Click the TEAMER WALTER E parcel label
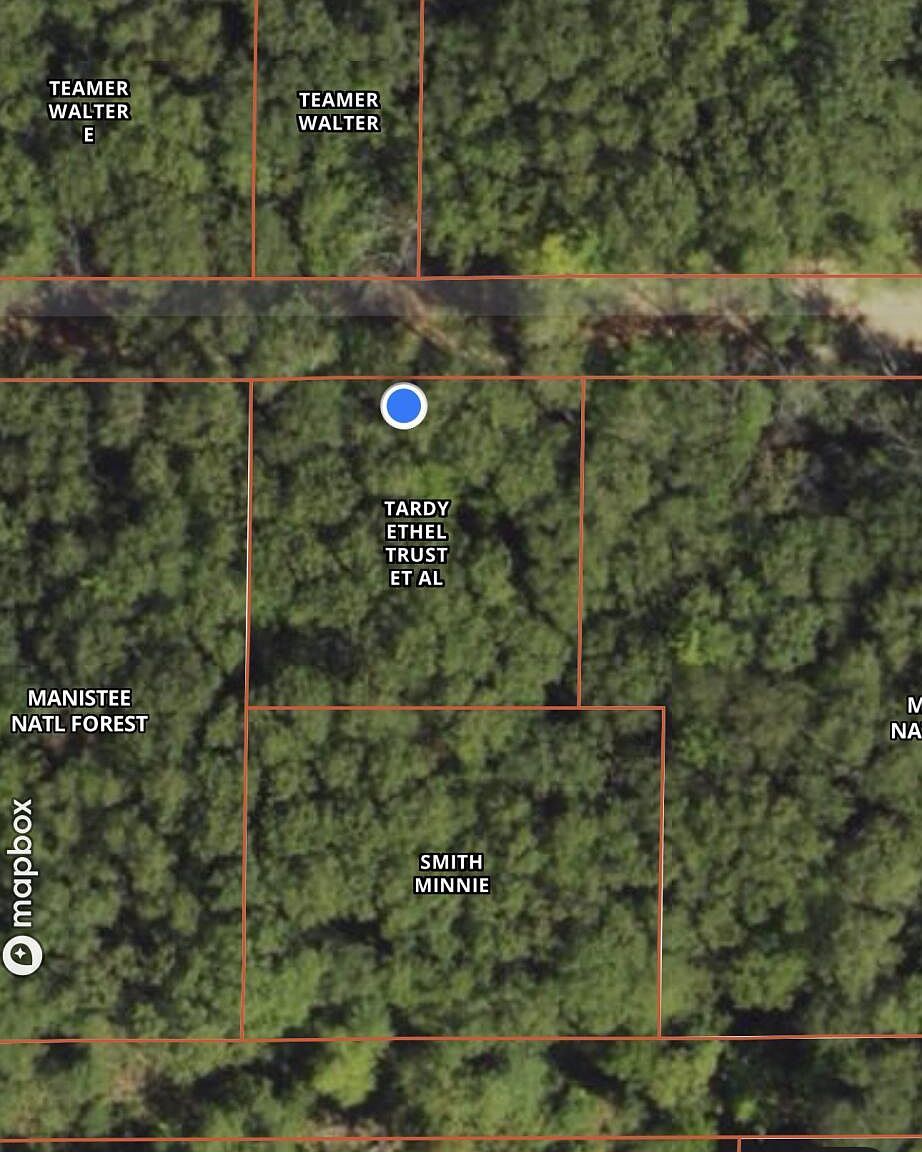 [x=89, y=111]
